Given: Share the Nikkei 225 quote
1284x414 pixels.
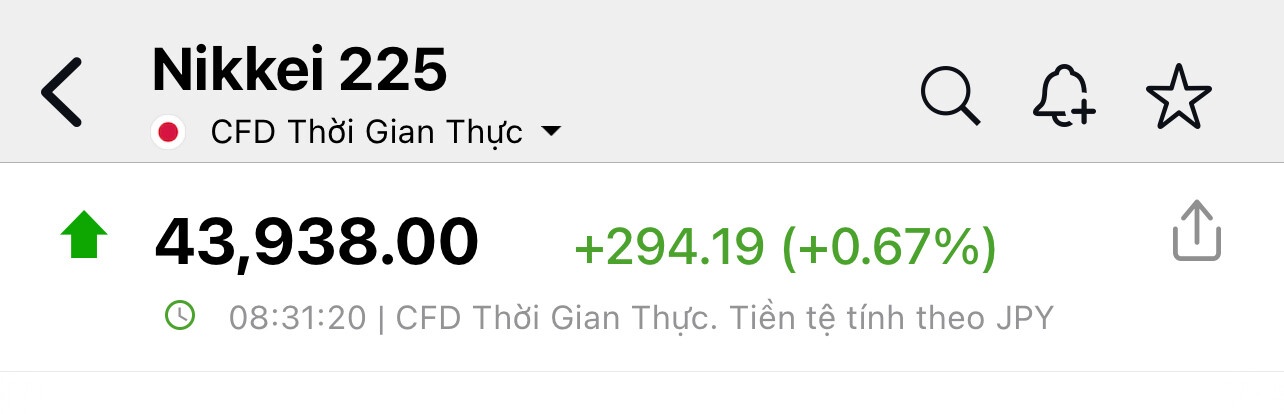Looking at the screenshot, I should [x=1196, y=231].
